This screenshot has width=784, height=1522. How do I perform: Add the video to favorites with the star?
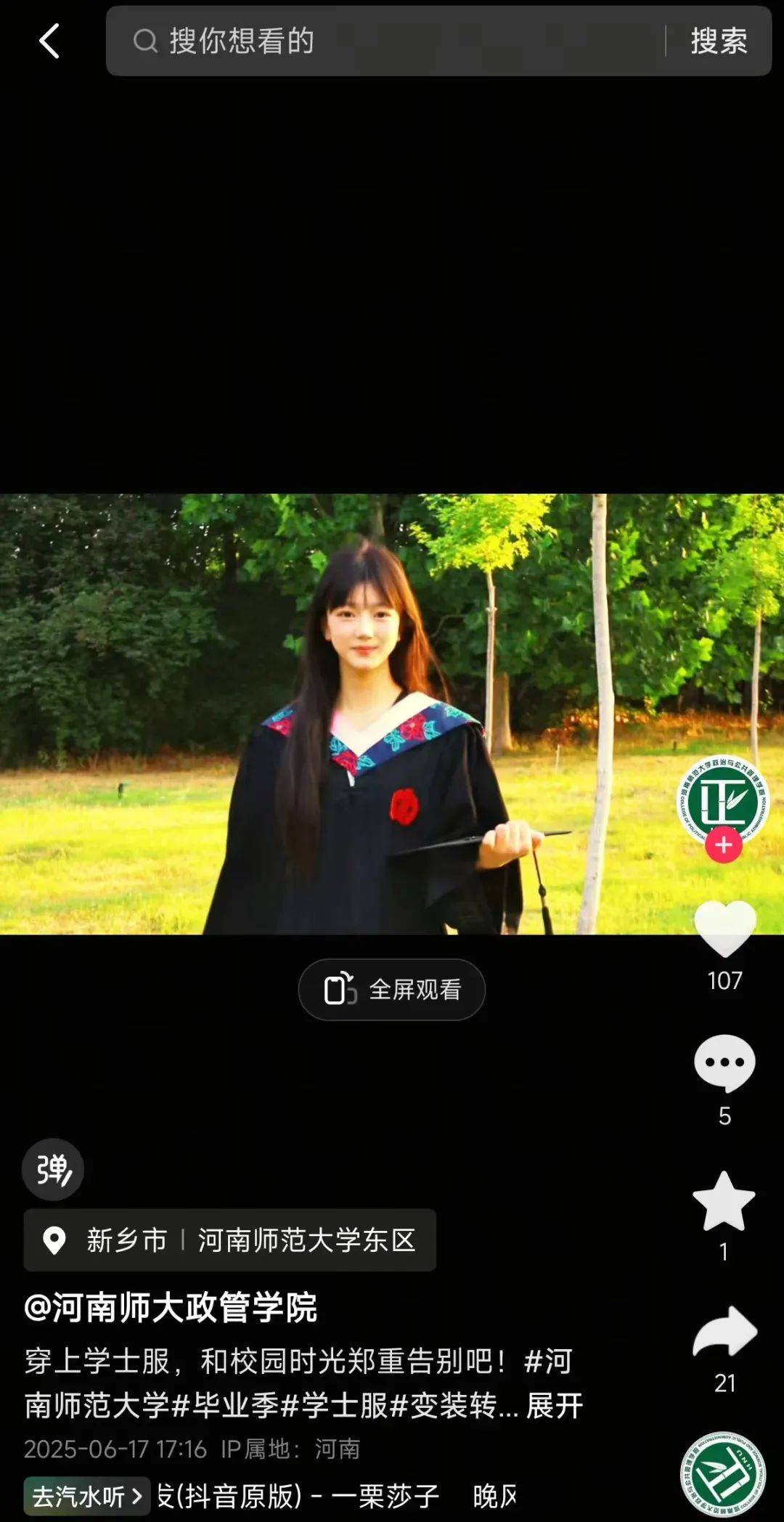(724, 1201)
